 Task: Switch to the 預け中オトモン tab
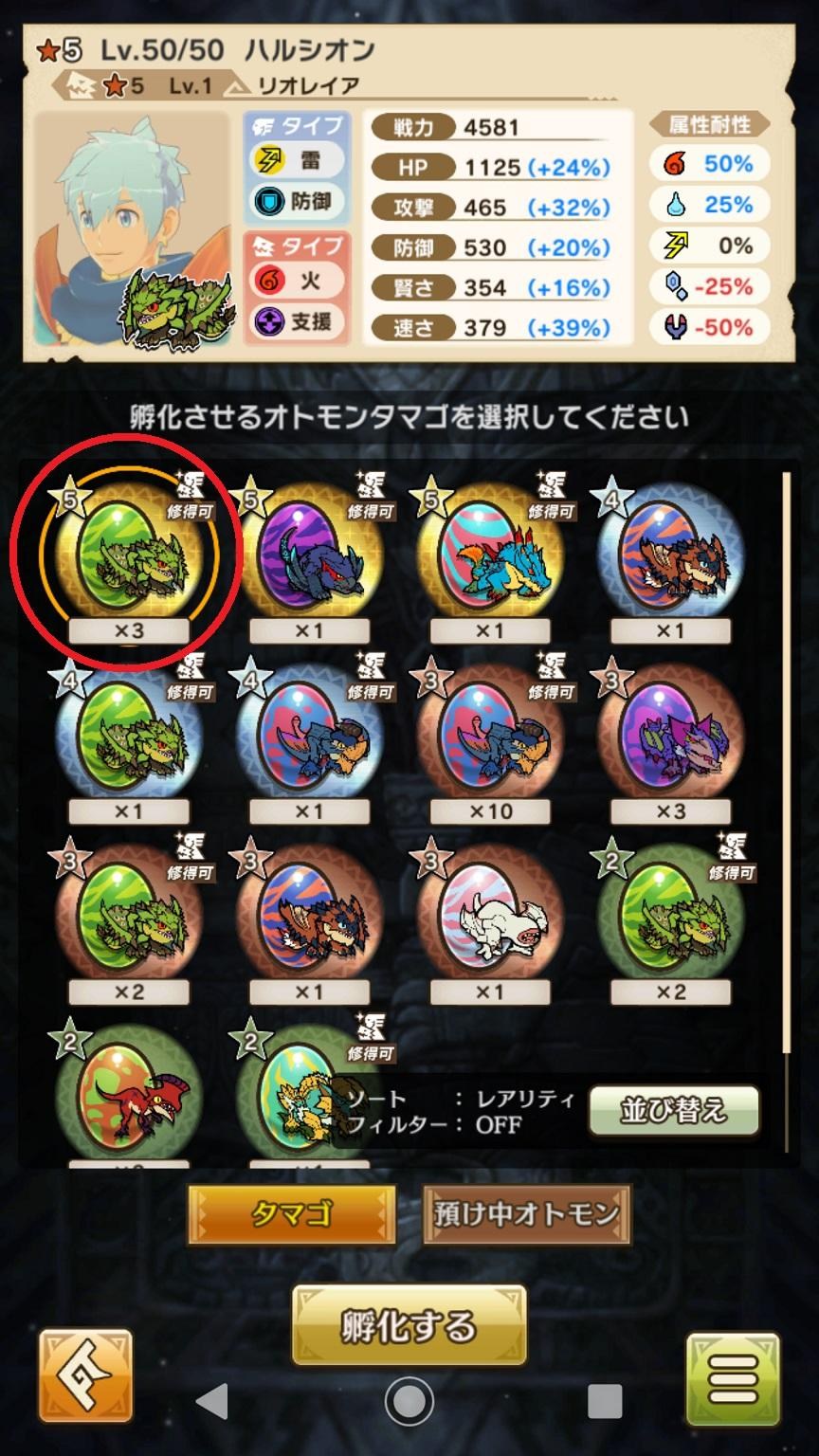(x=525, y=1214)
